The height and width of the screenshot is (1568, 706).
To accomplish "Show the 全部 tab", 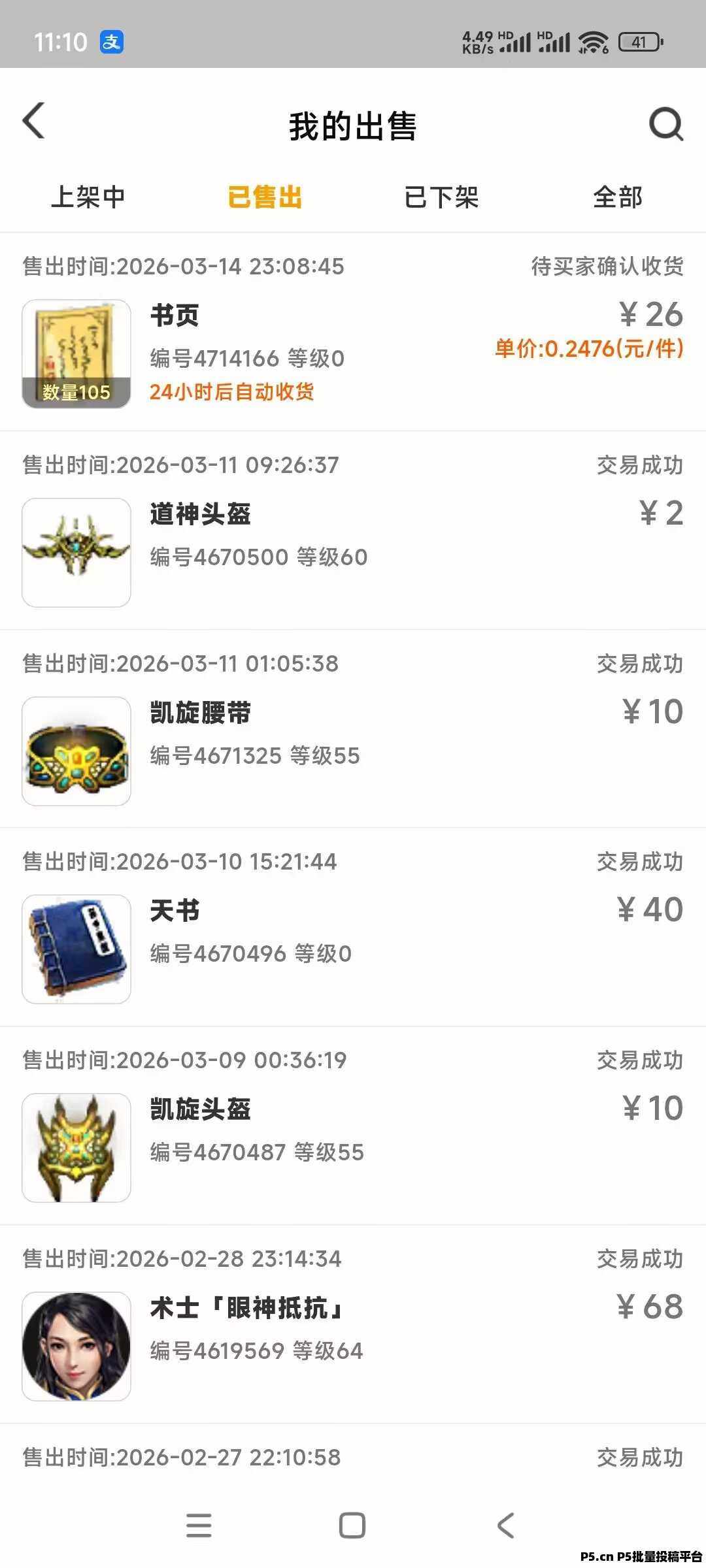I will (618, 197).
